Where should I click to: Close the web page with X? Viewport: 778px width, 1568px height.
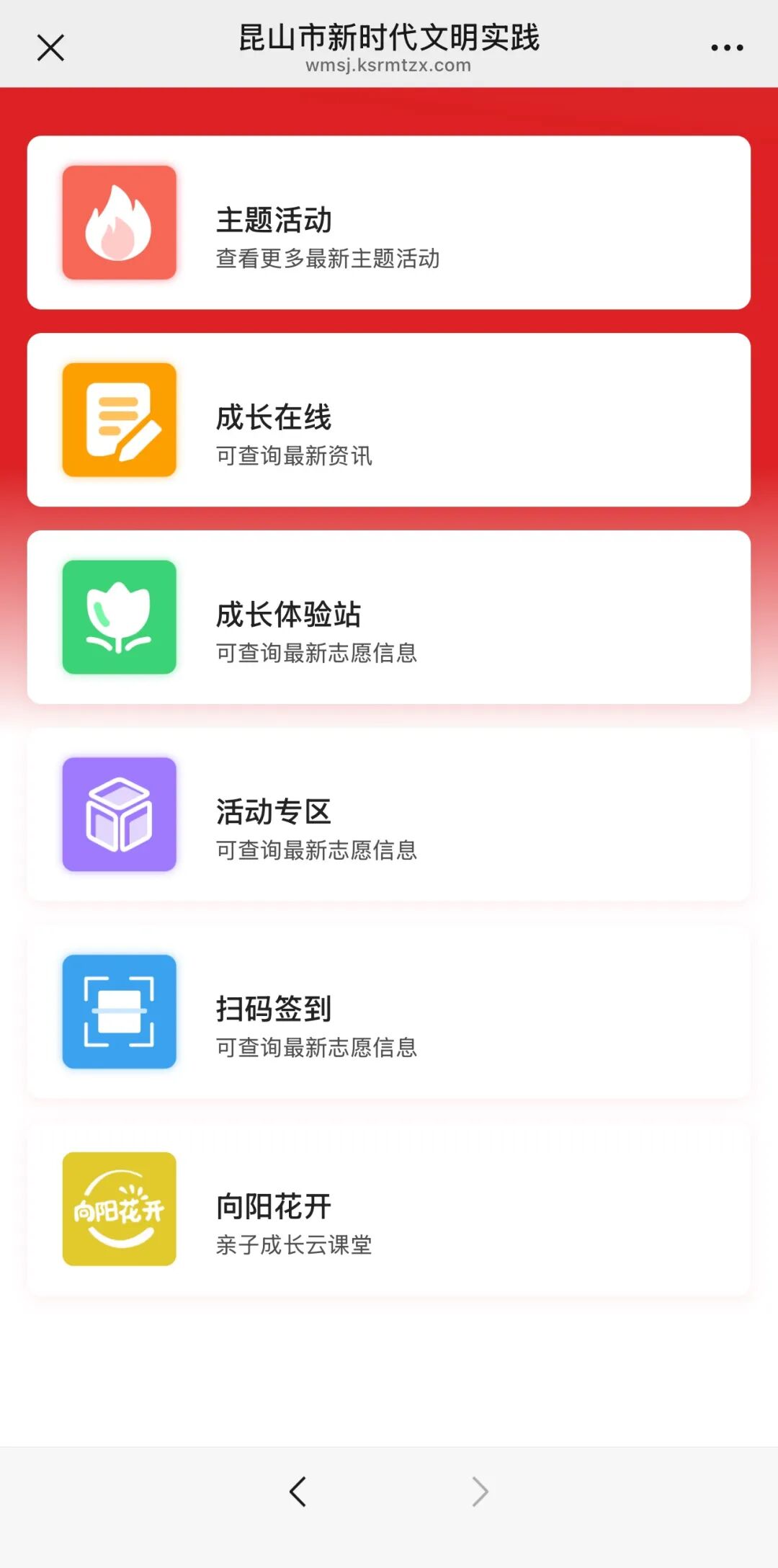[50, 48]
